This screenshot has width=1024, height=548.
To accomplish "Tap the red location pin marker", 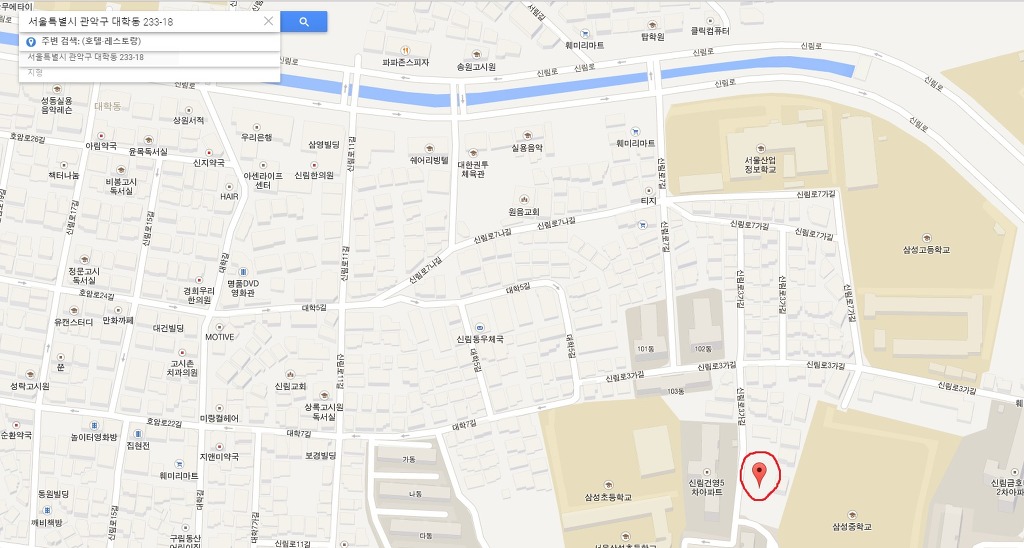I will click(x=759, y=474).
